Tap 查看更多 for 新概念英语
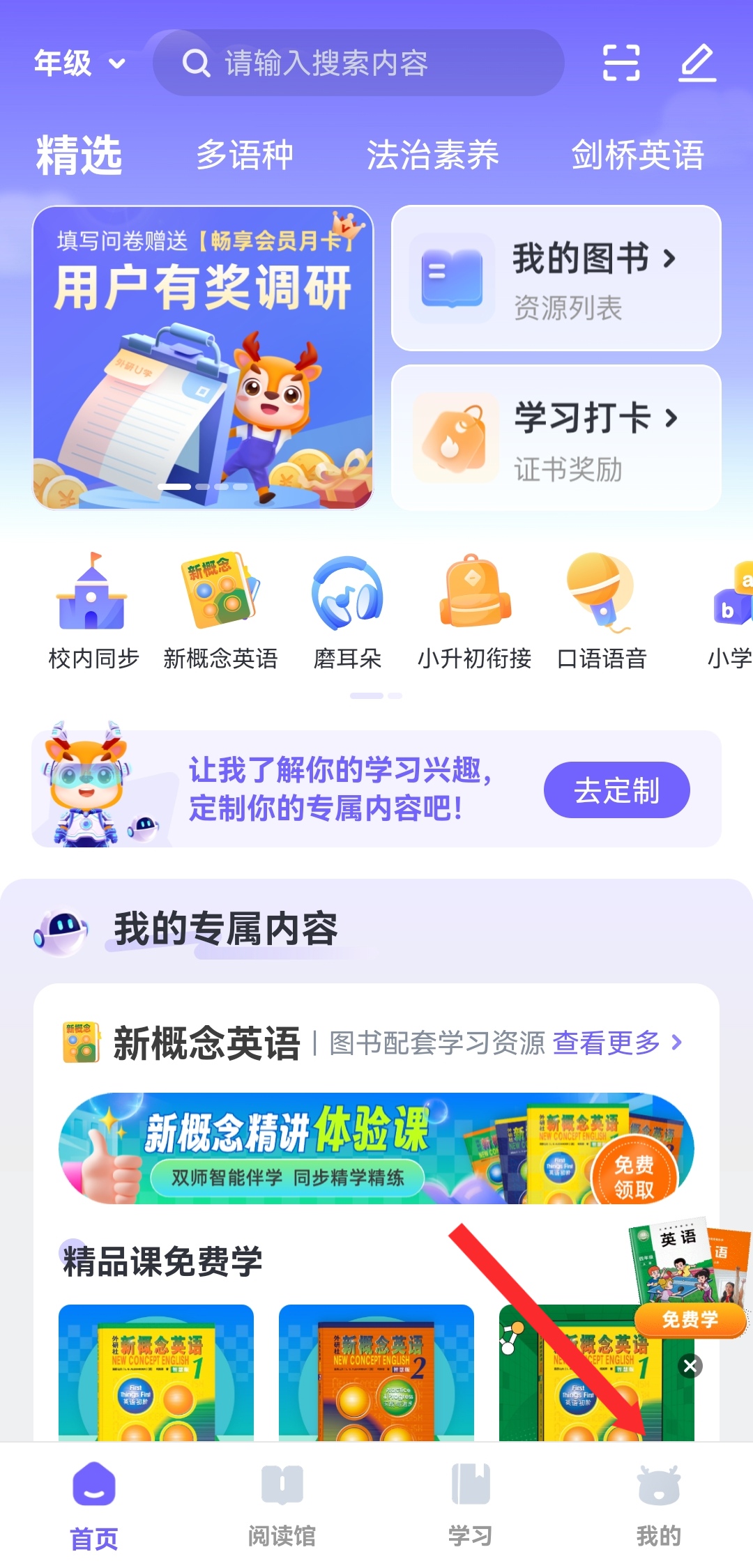This screenshot has height=1568, width=753. (616, 1043)
